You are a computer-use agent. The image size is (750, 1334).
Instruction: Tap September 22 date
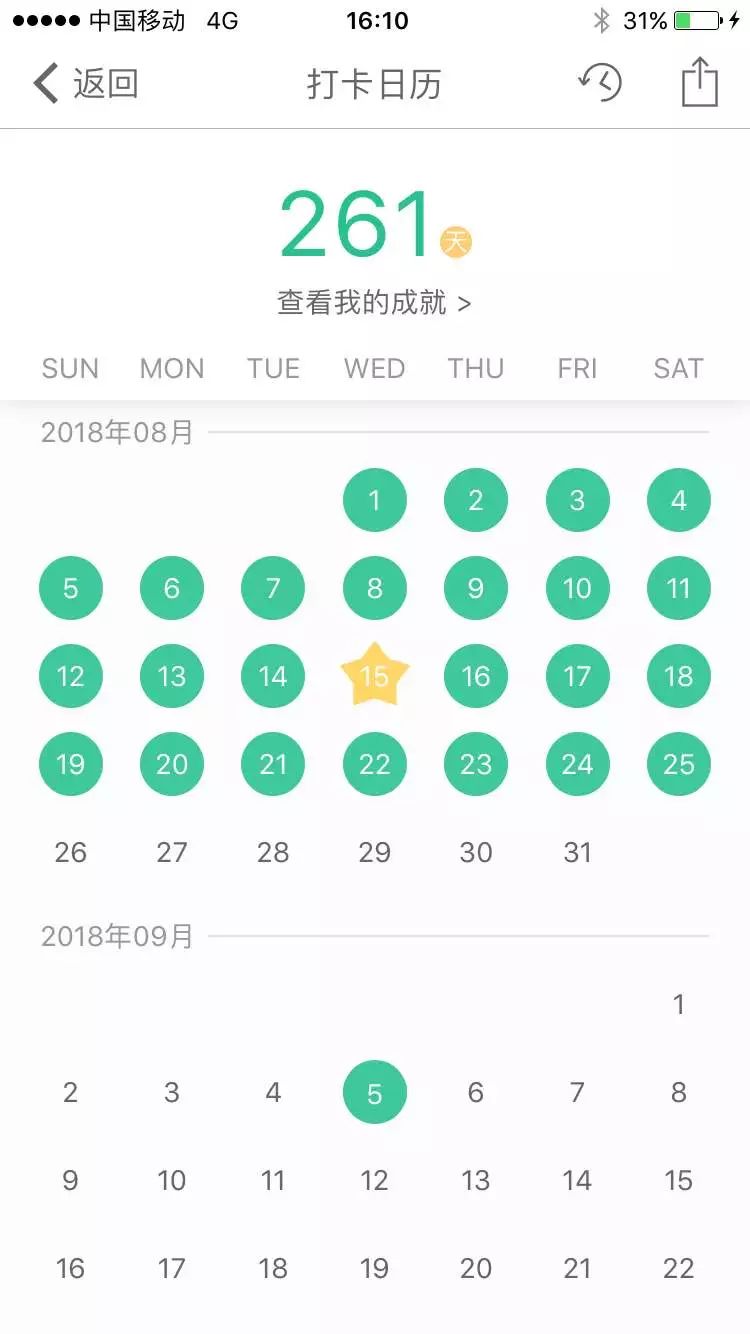pyautogui.click(x=678, y=1268)
